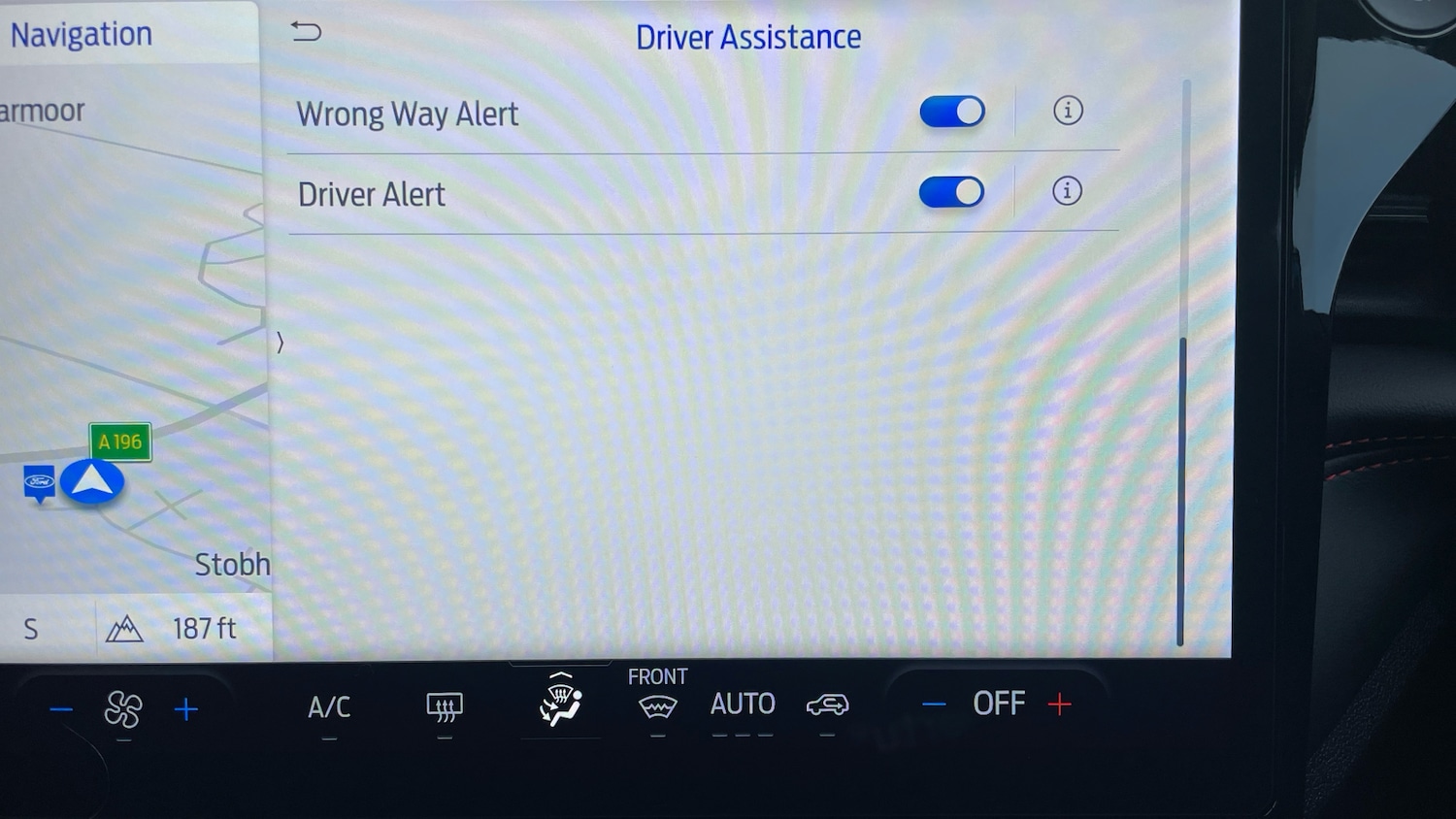Screen dimensions: 1456x819
Task: Open the Navigation panel
Action: click(x=82, y=35)
